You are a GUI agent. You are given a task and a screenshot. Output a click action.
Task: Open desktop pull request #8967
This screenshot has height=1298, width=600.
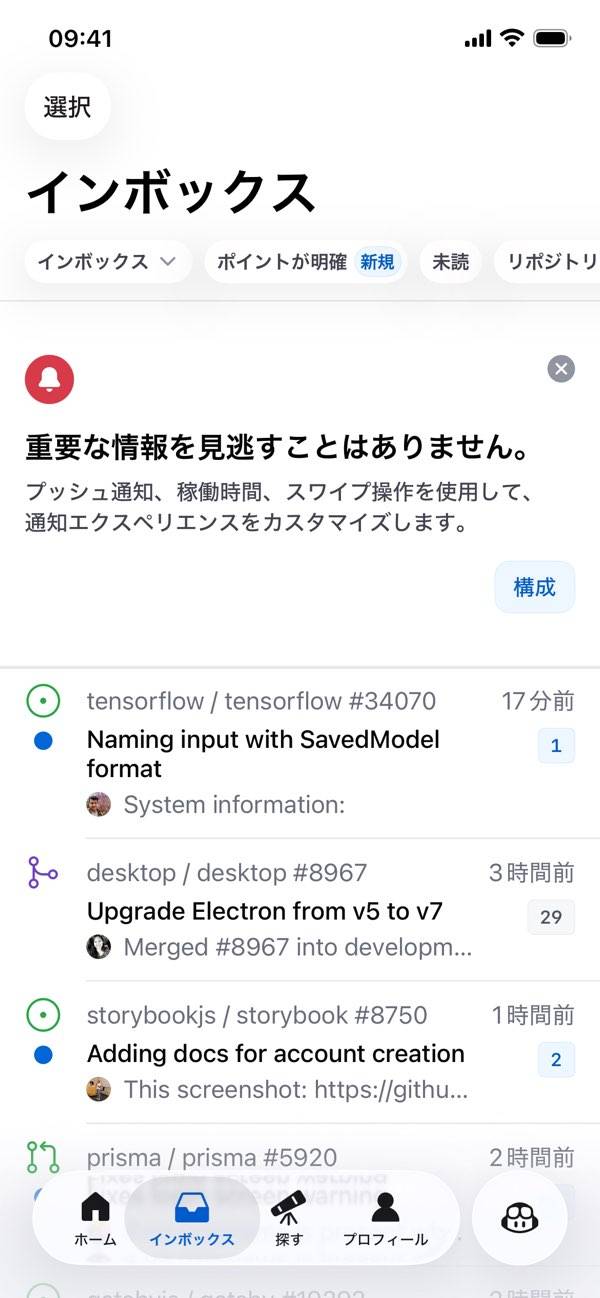point(300,910)
